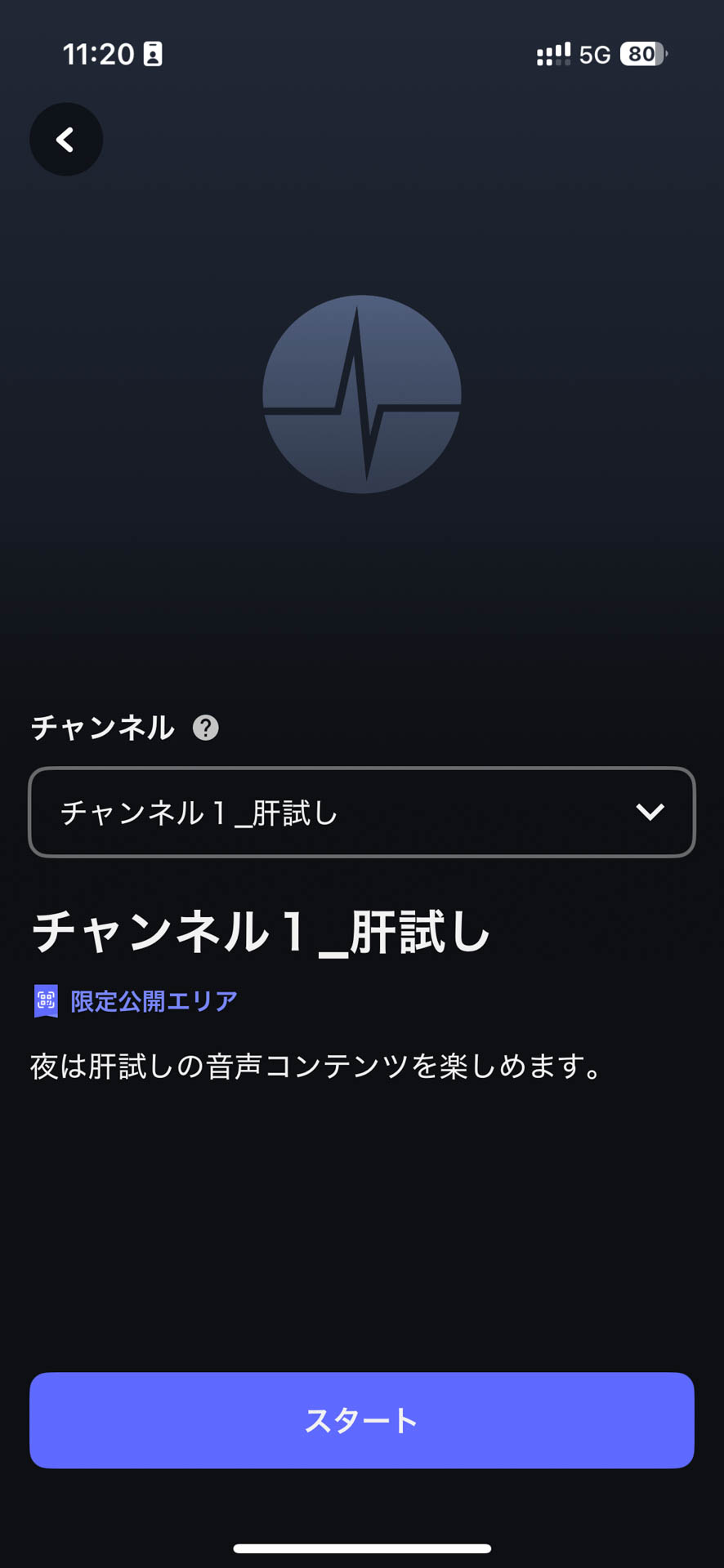Expand the chevron on the channel selector
This screenshot has height=1568, width=724.
pyautogui.click(x=651, y=813)
